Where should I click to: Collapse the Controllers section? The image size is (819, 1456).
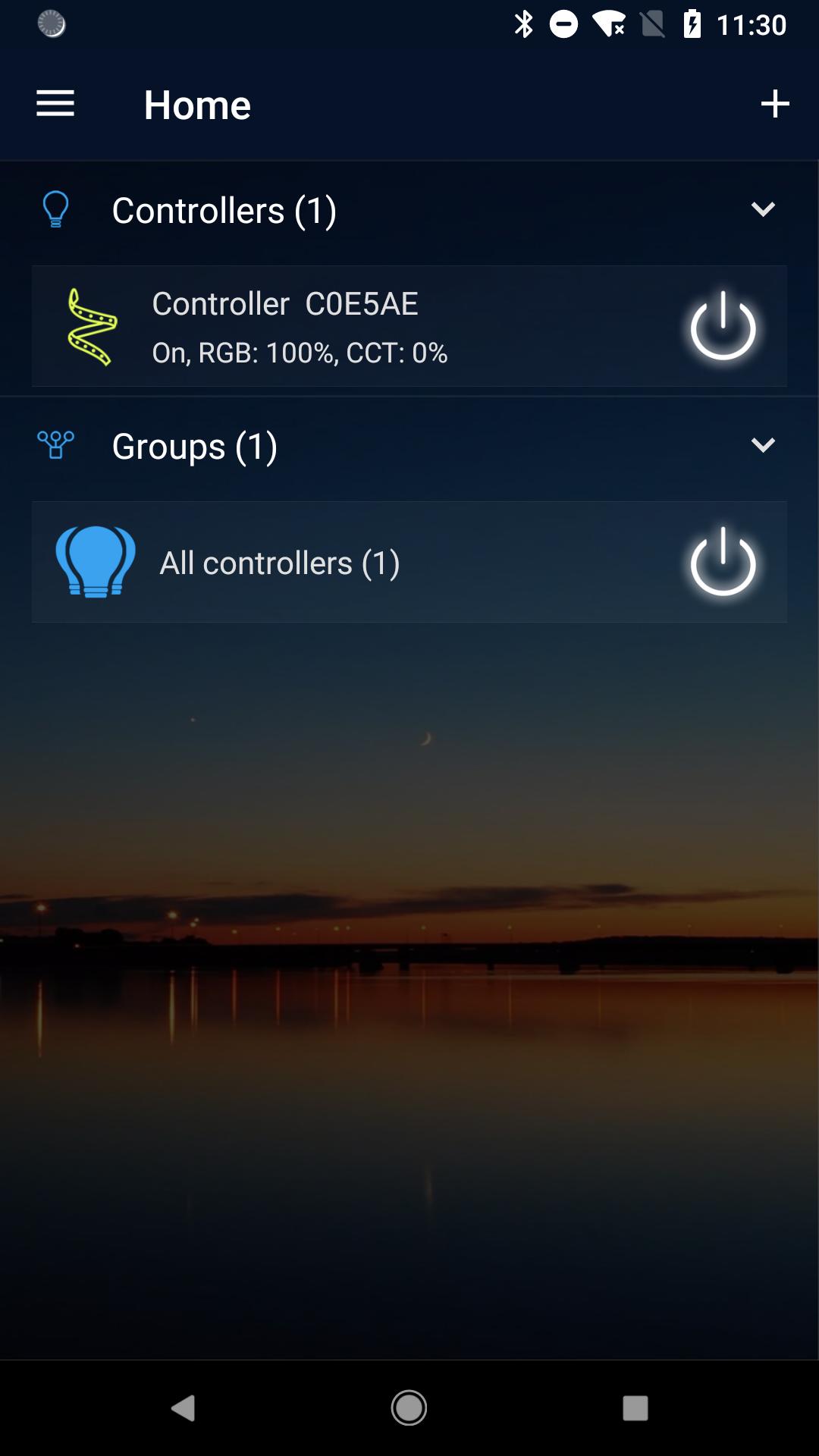(x=762, y=210)
